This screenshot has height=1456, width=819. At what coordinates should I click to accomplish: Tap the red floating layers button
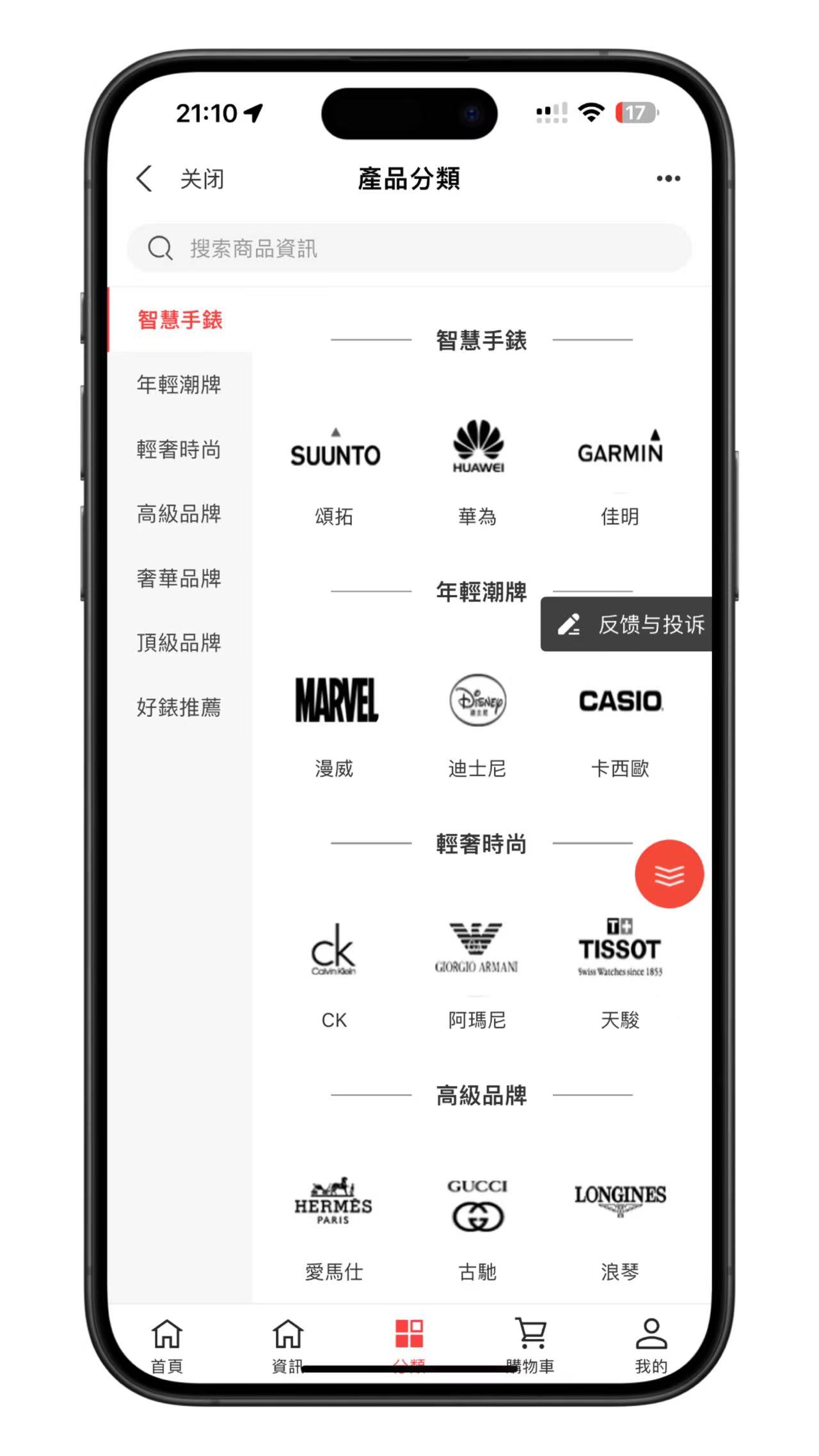[669, 874]
